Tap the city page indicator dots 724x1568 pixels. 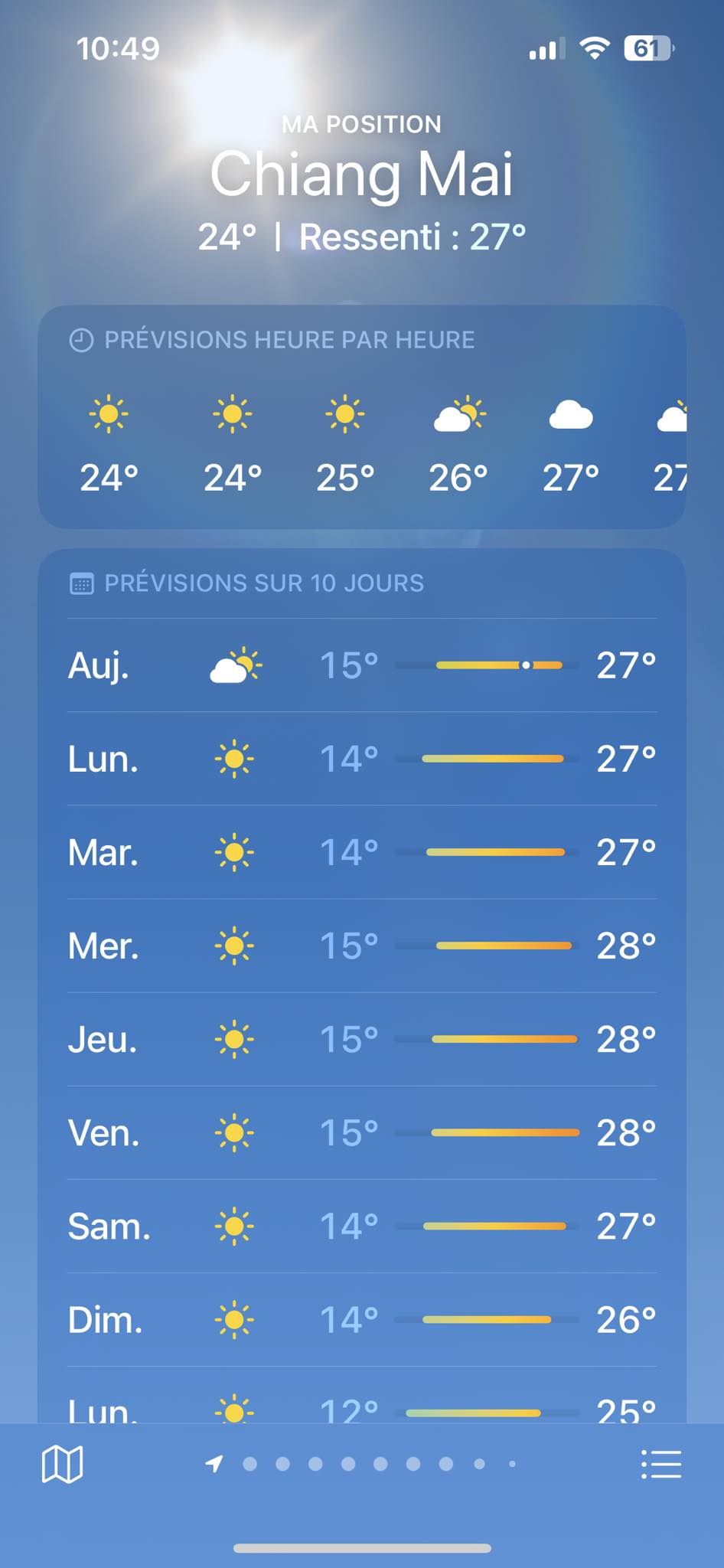click(x=364, y=1465)
